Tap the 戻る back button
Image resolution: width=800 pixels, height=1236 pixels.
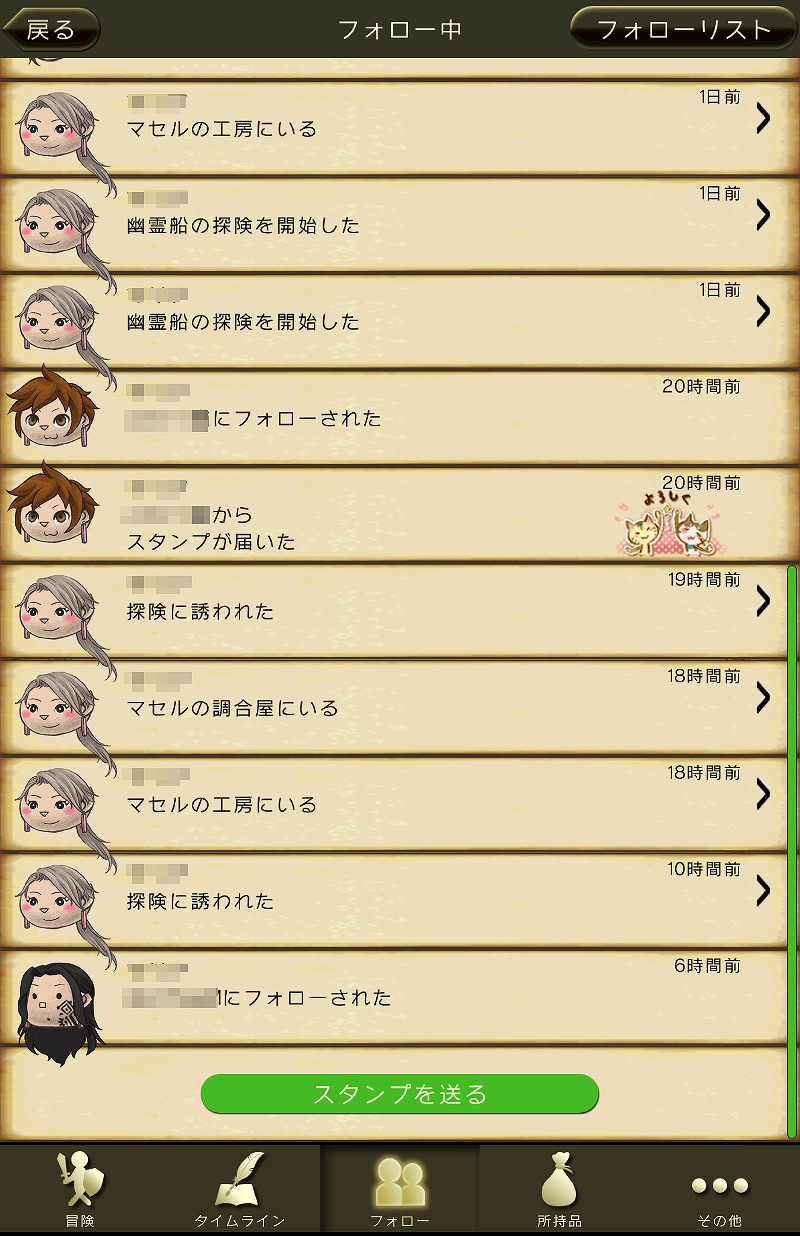point(51,29)
